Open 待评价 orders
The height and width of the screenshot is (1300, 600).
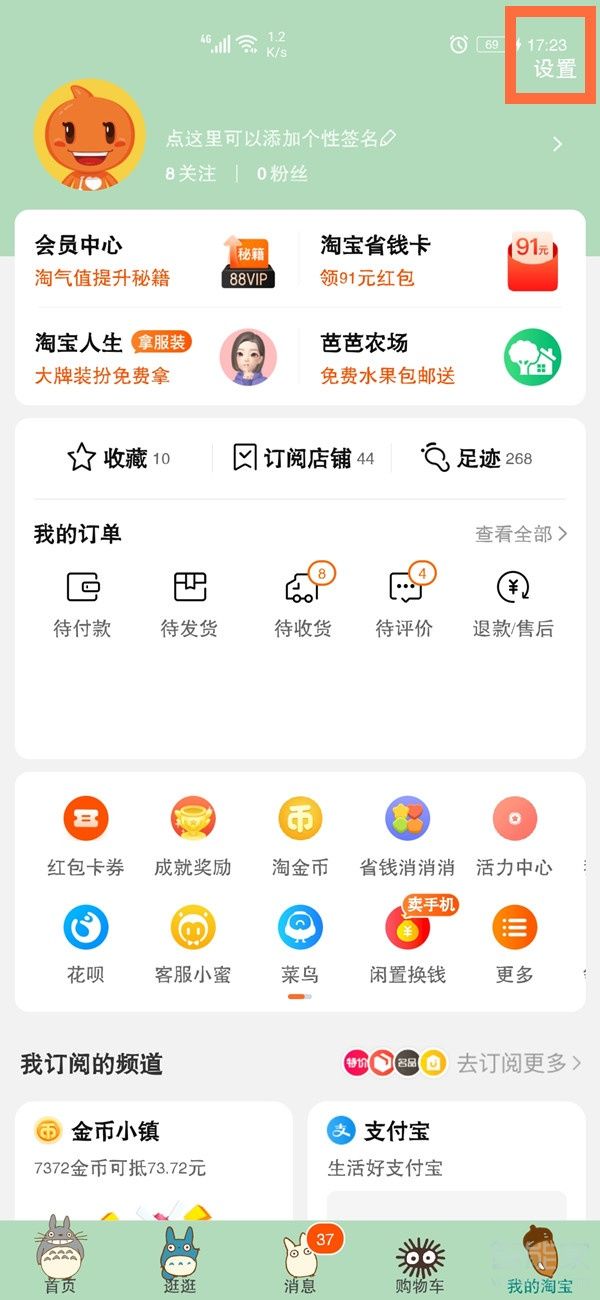click(x=405, y=603)
